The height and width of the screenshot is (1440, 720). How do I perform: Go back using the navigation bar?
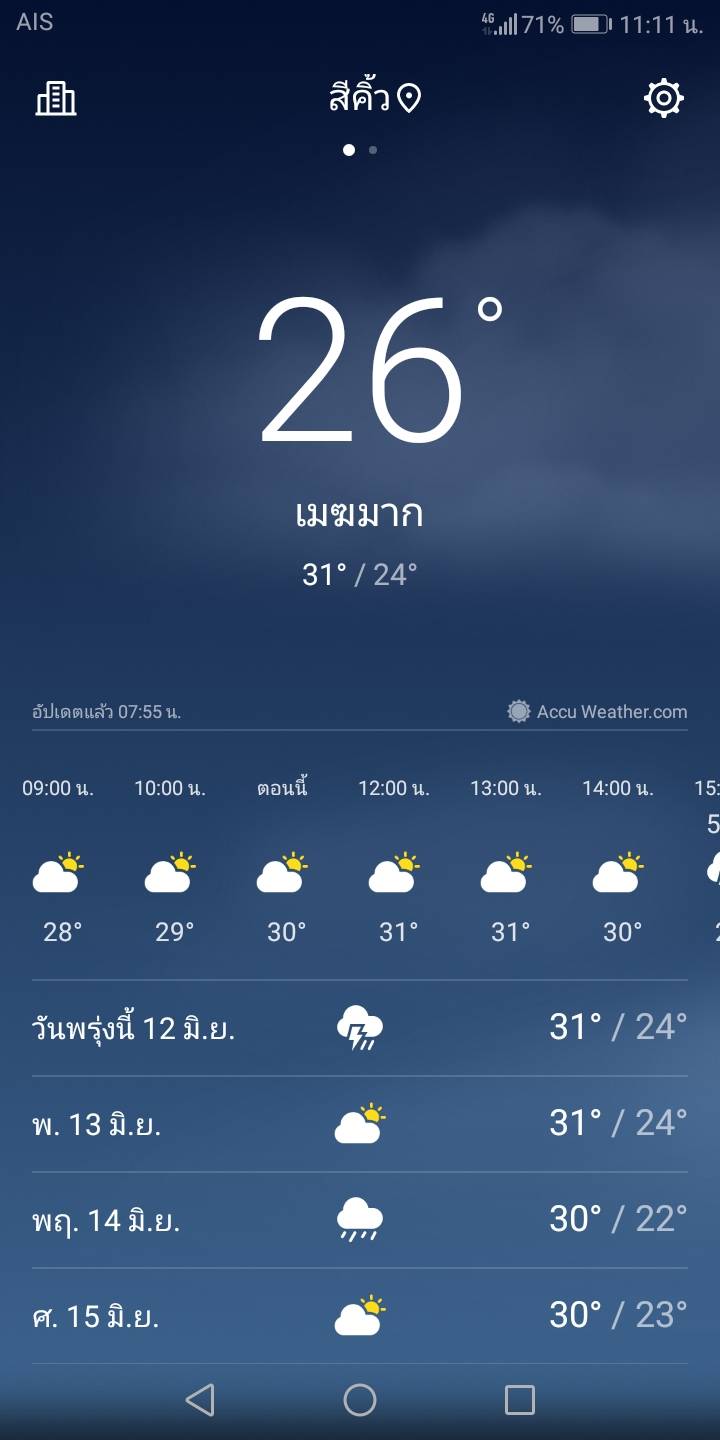pyautogui.click(x=200, y=1400)
